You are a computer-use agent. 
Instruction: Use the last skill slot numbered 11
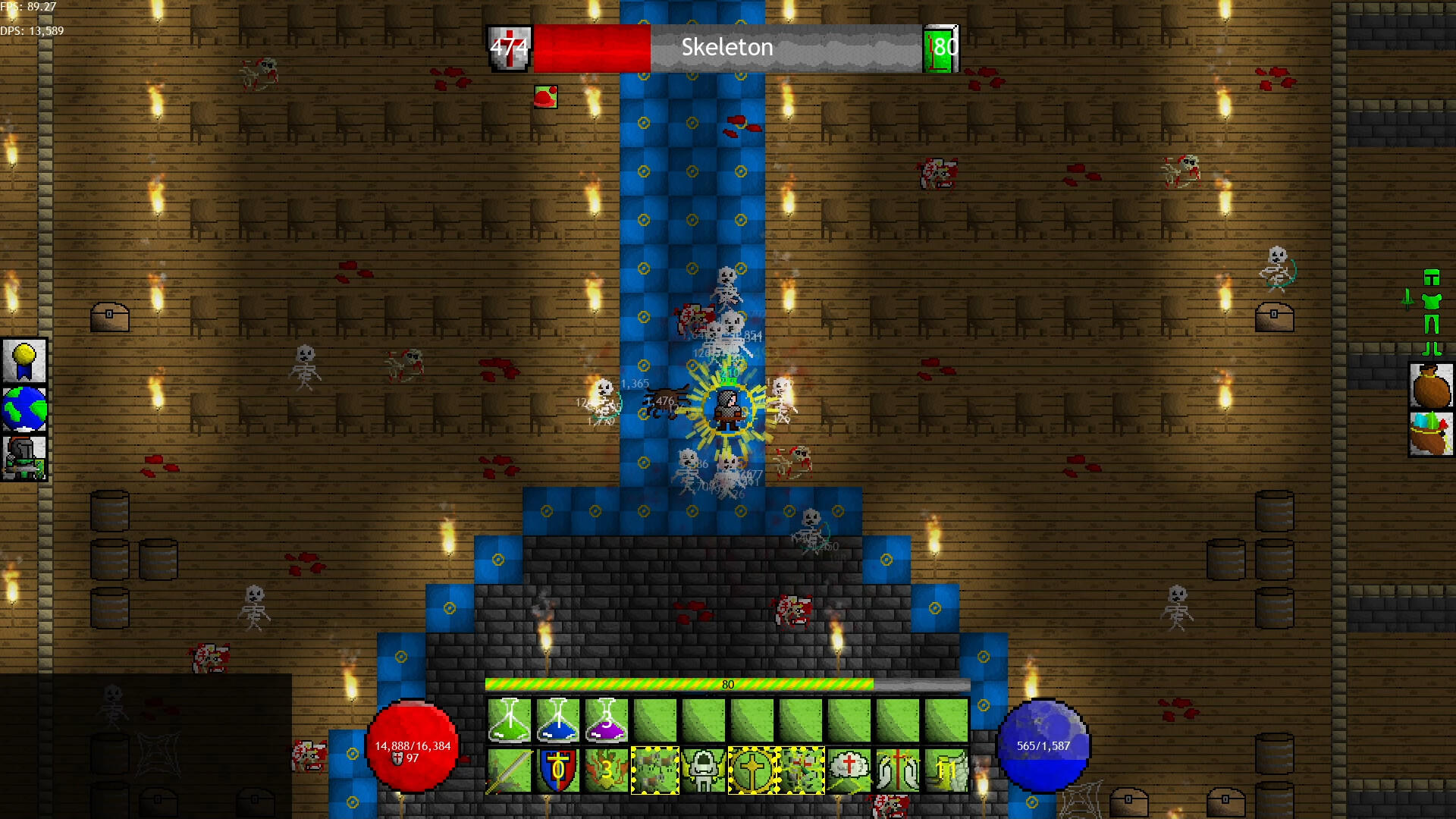pyautogui.click(x=946, y=770)
